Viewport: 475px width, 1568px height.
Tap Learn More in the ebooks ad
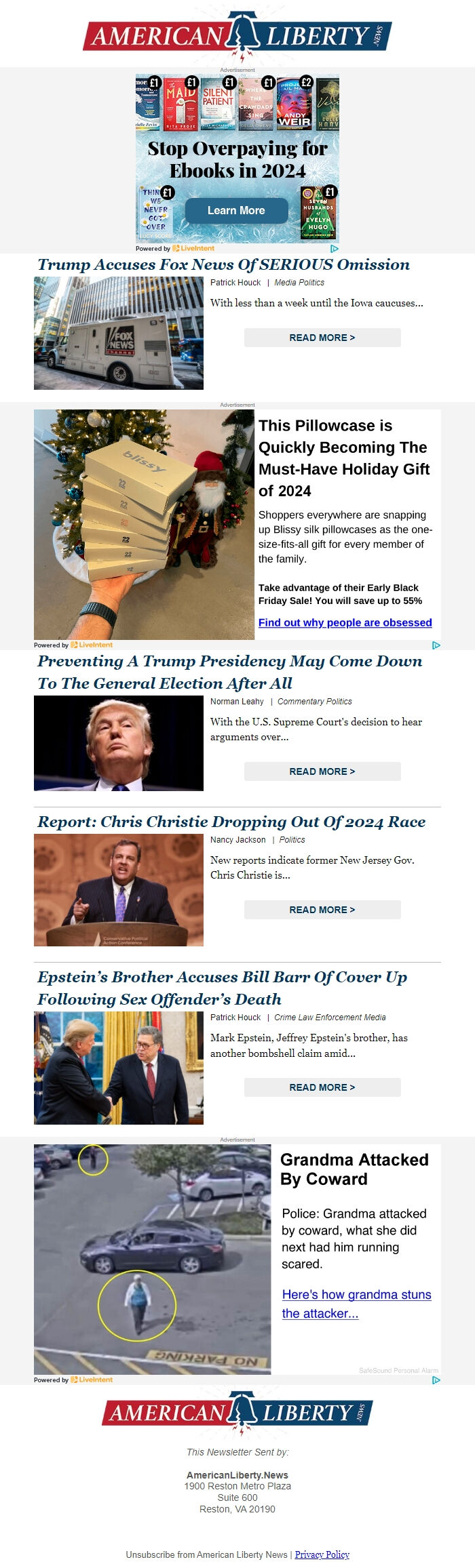point(236,211)
